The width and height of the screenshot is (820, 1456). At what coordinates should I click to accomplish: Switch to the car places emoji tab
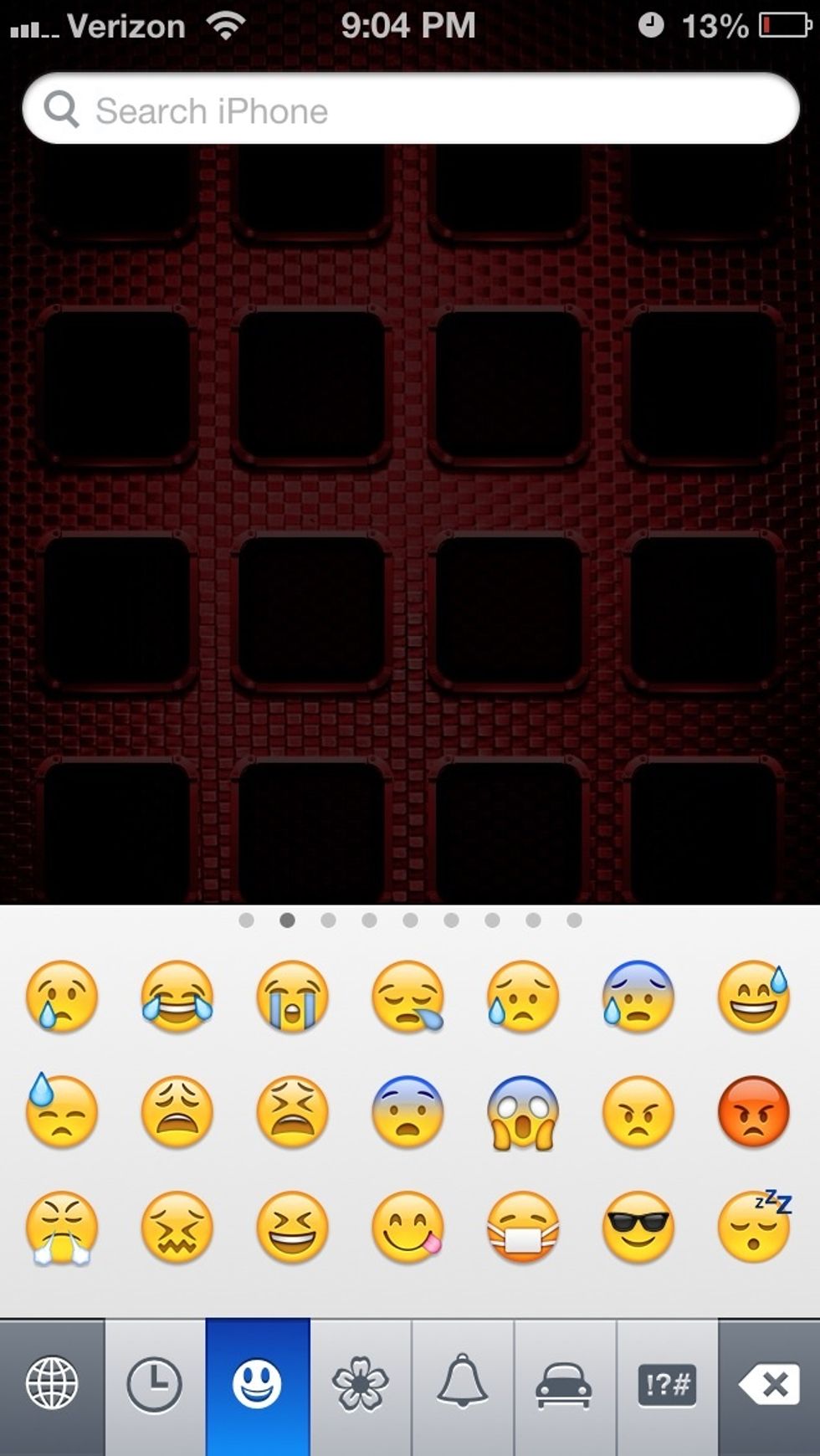coord(564,1385)
